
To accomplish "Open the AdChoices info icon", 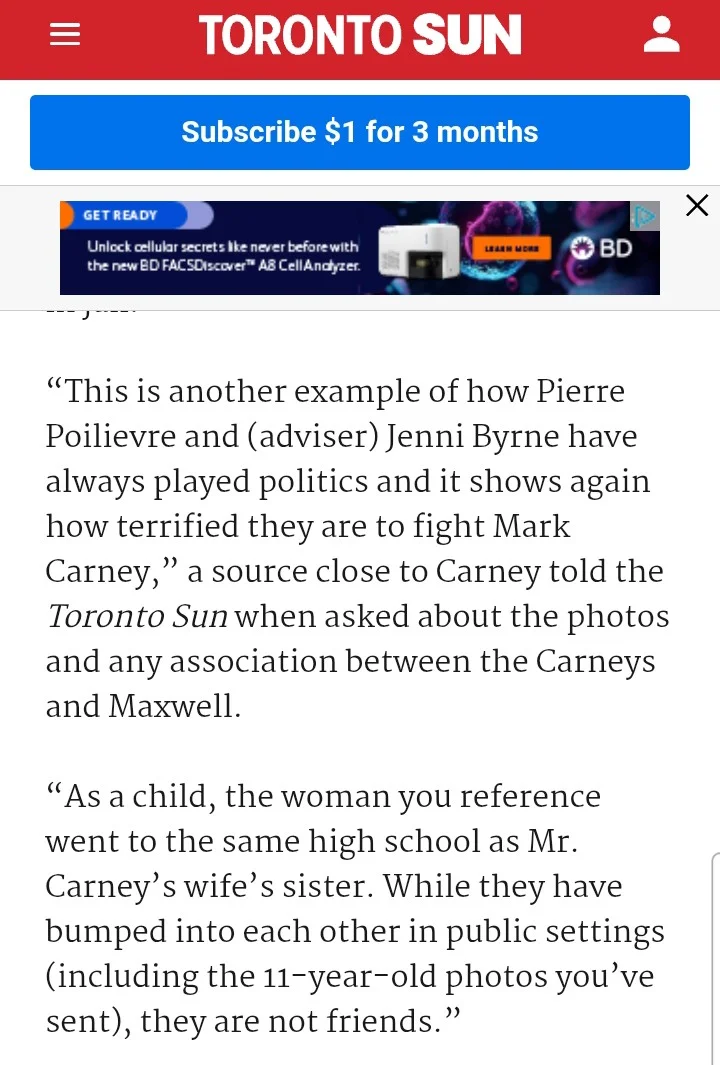I will coord(645,216).
